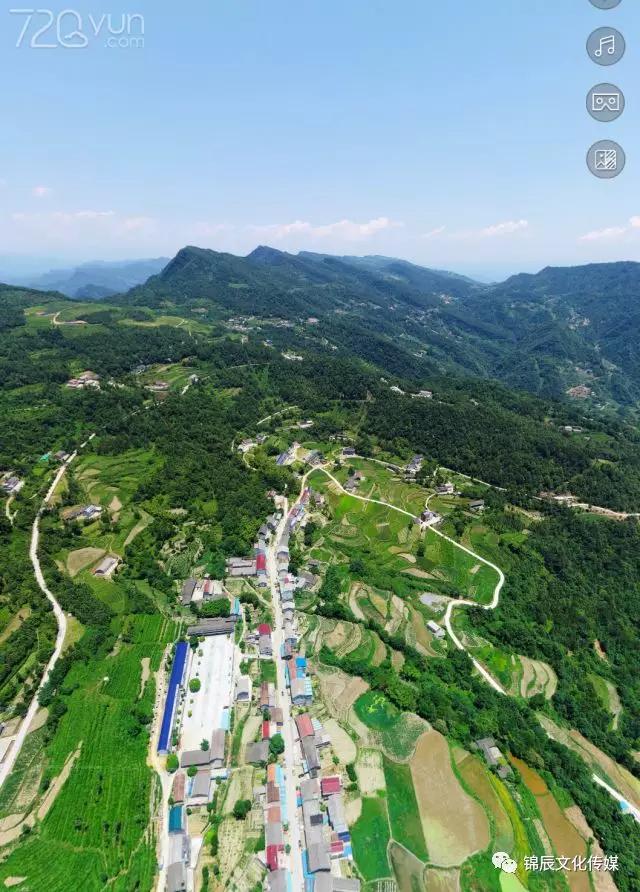Toggle the background music icon
This screenshot has width=640, height=892.
pyautogui.click(x=605, y=46)
